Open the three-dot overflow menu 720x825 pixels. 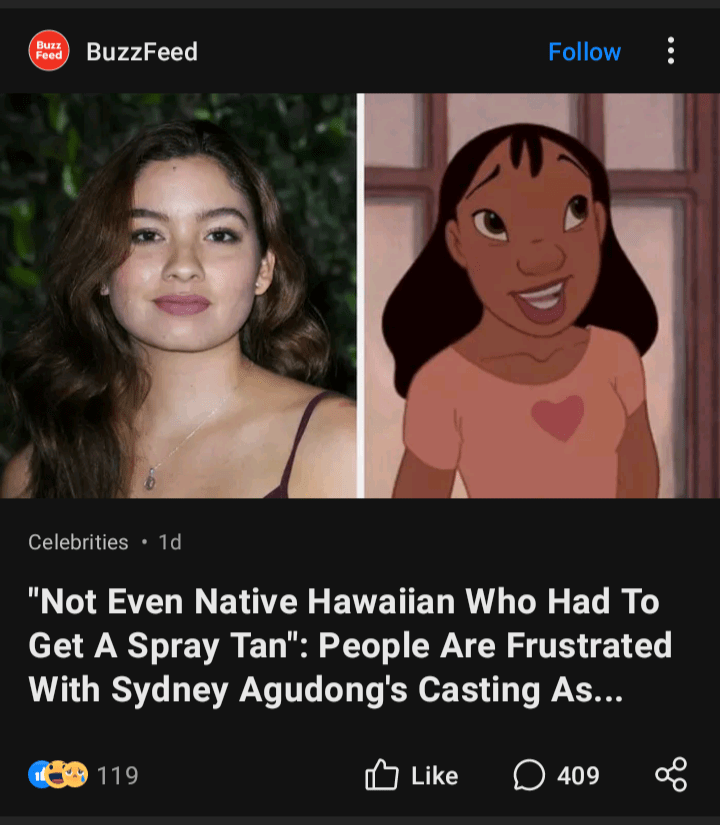coord(671,51)
